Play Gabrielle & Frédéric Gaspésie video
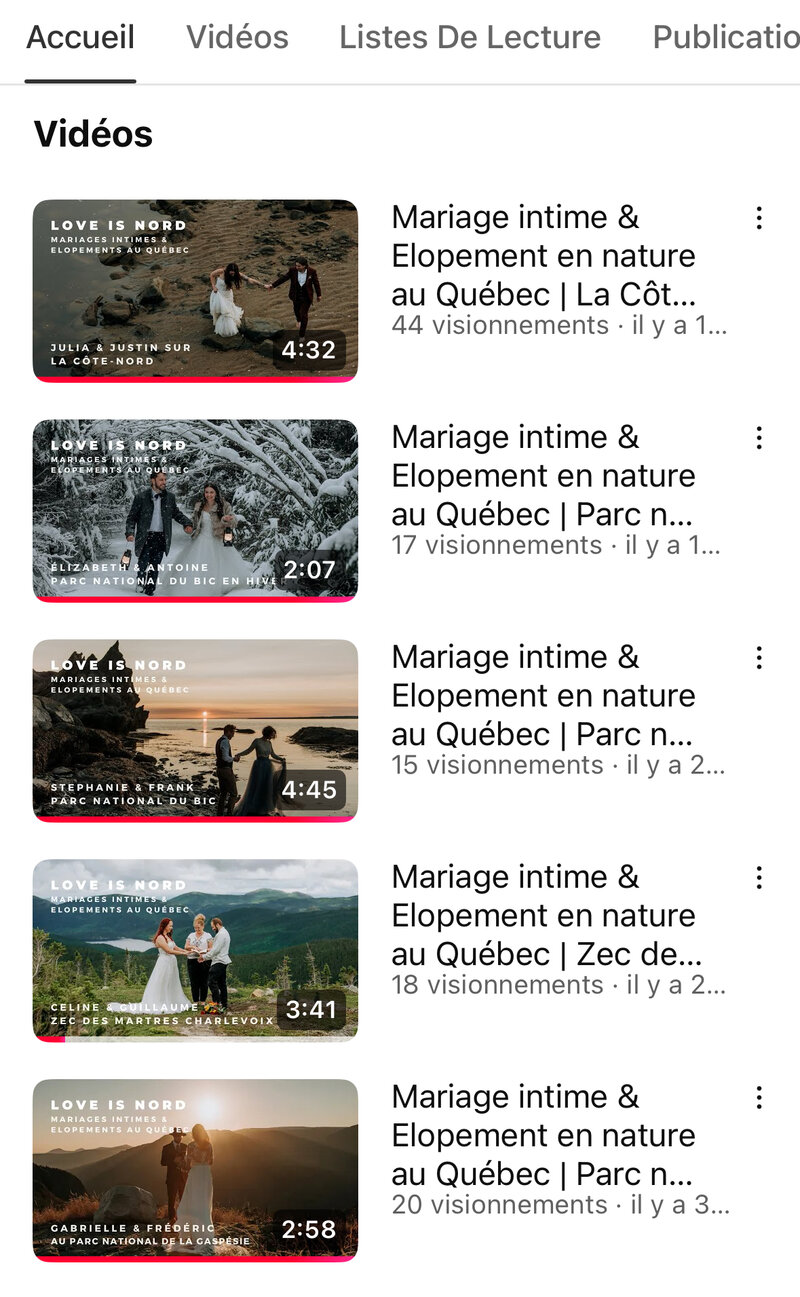800x1297 pixels. (195, 1170)
